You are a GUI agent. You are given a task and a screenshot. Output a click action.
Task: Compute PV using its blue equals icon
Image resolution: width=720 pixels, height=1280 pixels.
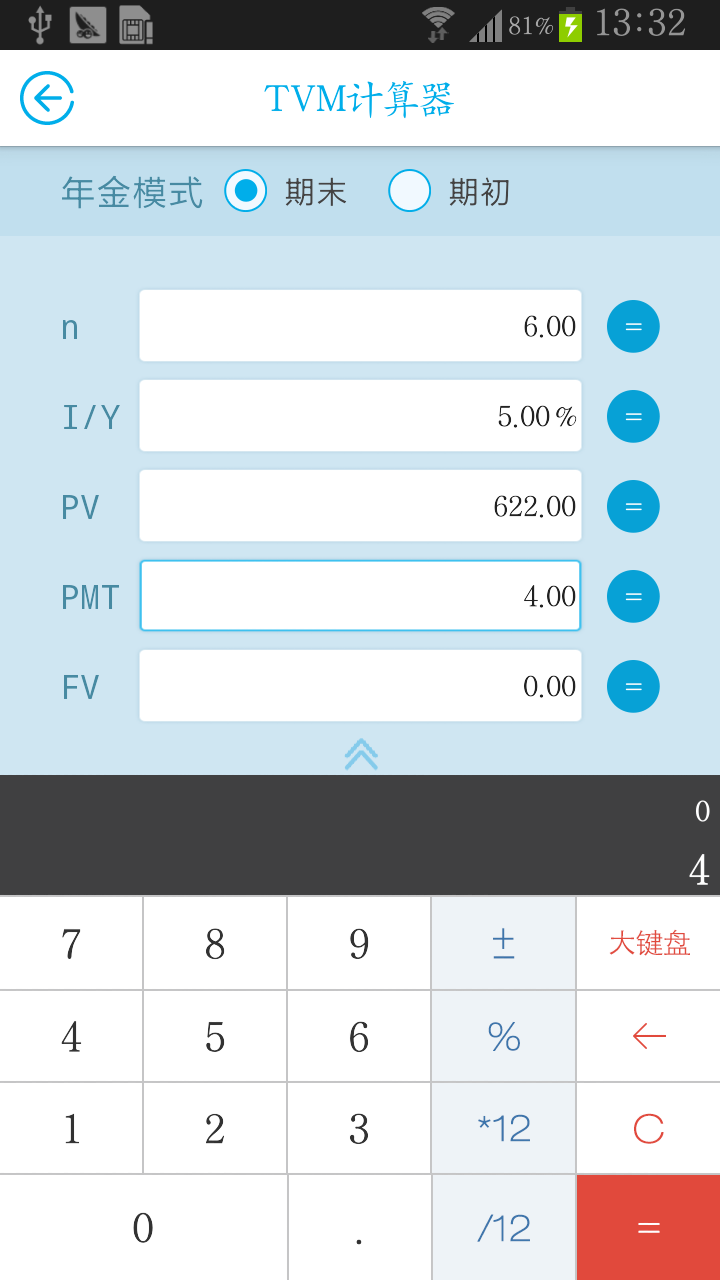(633, 506)
